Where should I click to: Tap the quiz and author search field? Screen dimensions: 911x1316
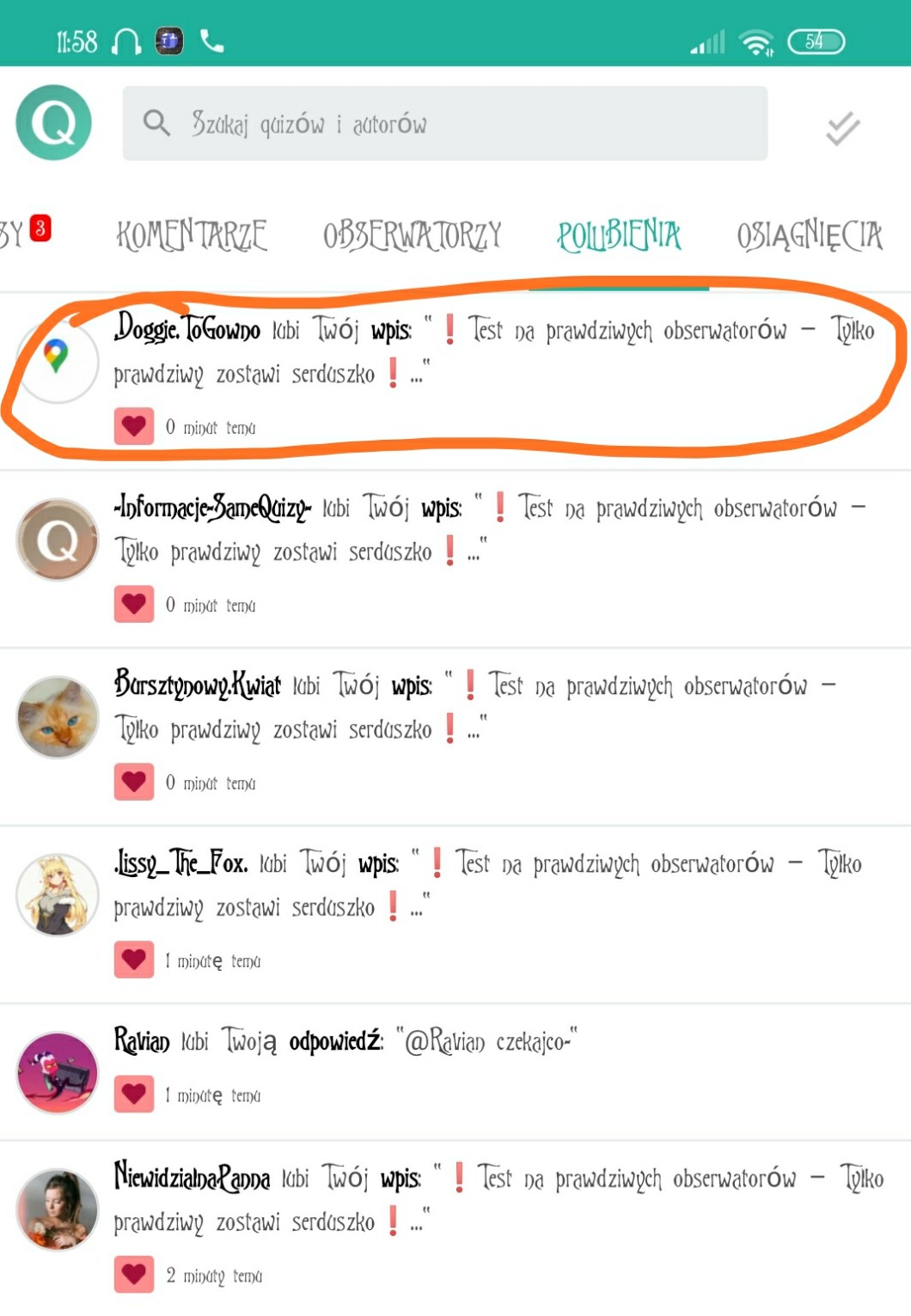pos(444,124)
